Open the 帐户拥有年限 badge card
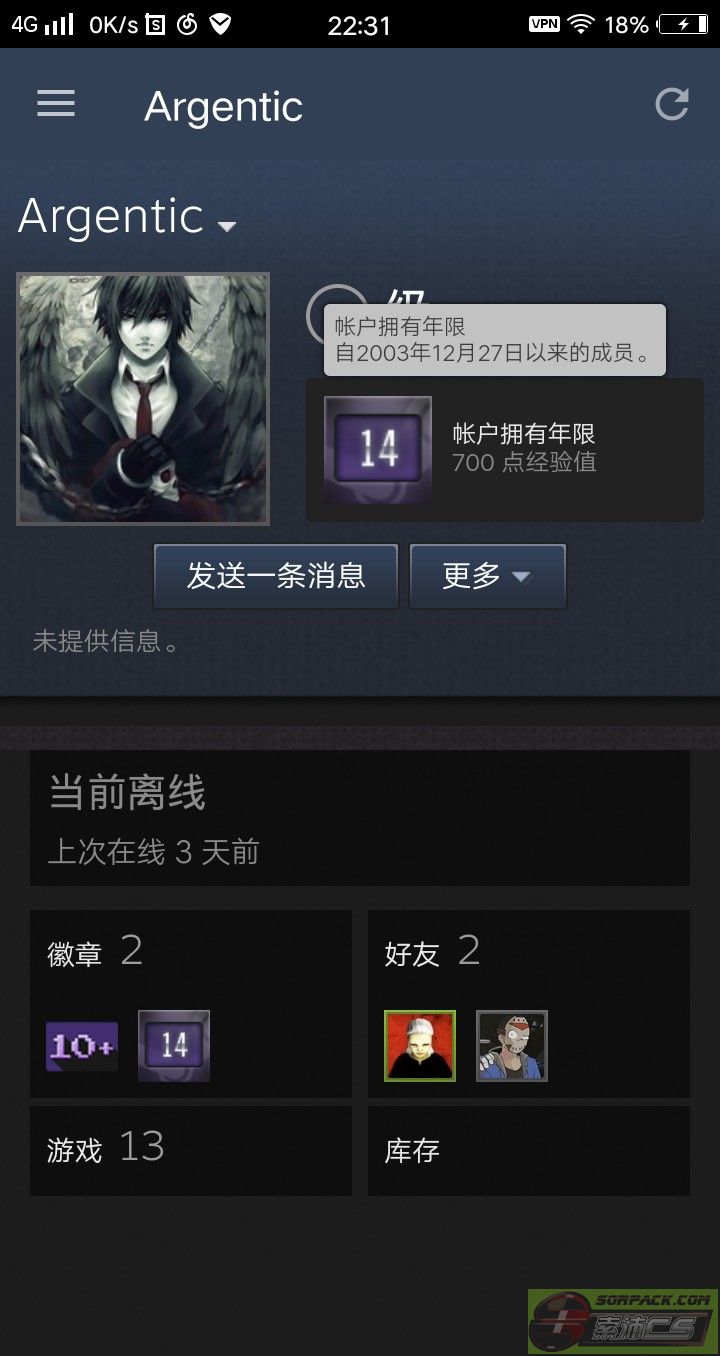Screen dimensions: 720x1356 coord(504,449)
